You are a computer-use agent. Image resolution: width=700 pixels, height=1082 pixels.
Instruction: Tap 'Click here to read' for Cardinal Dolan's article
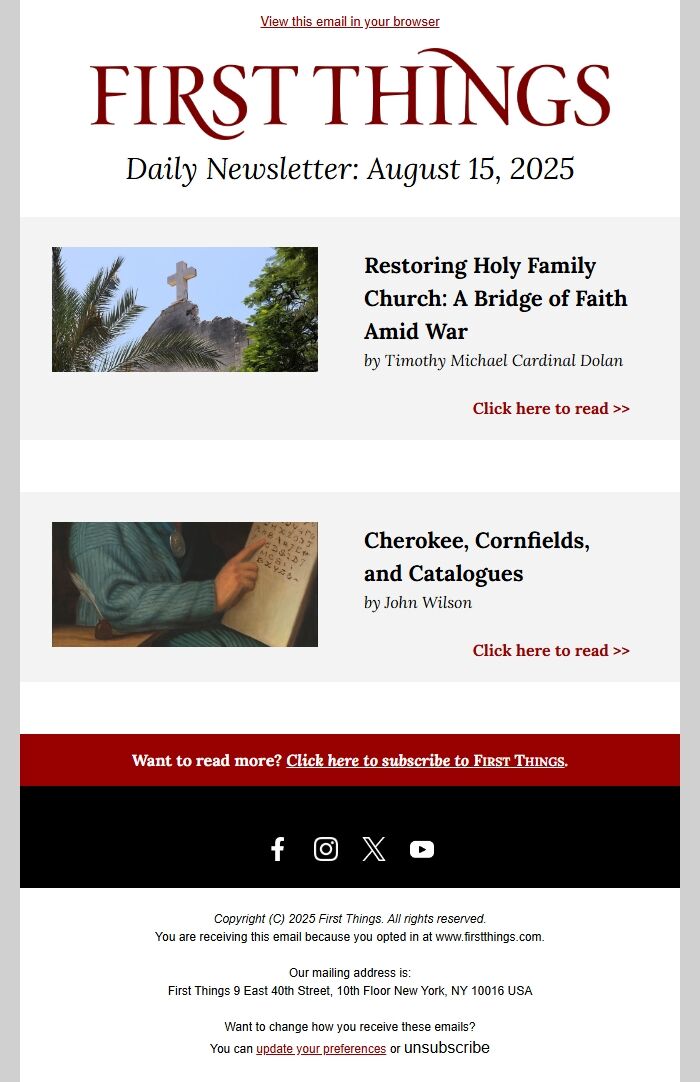coord(551,408)
